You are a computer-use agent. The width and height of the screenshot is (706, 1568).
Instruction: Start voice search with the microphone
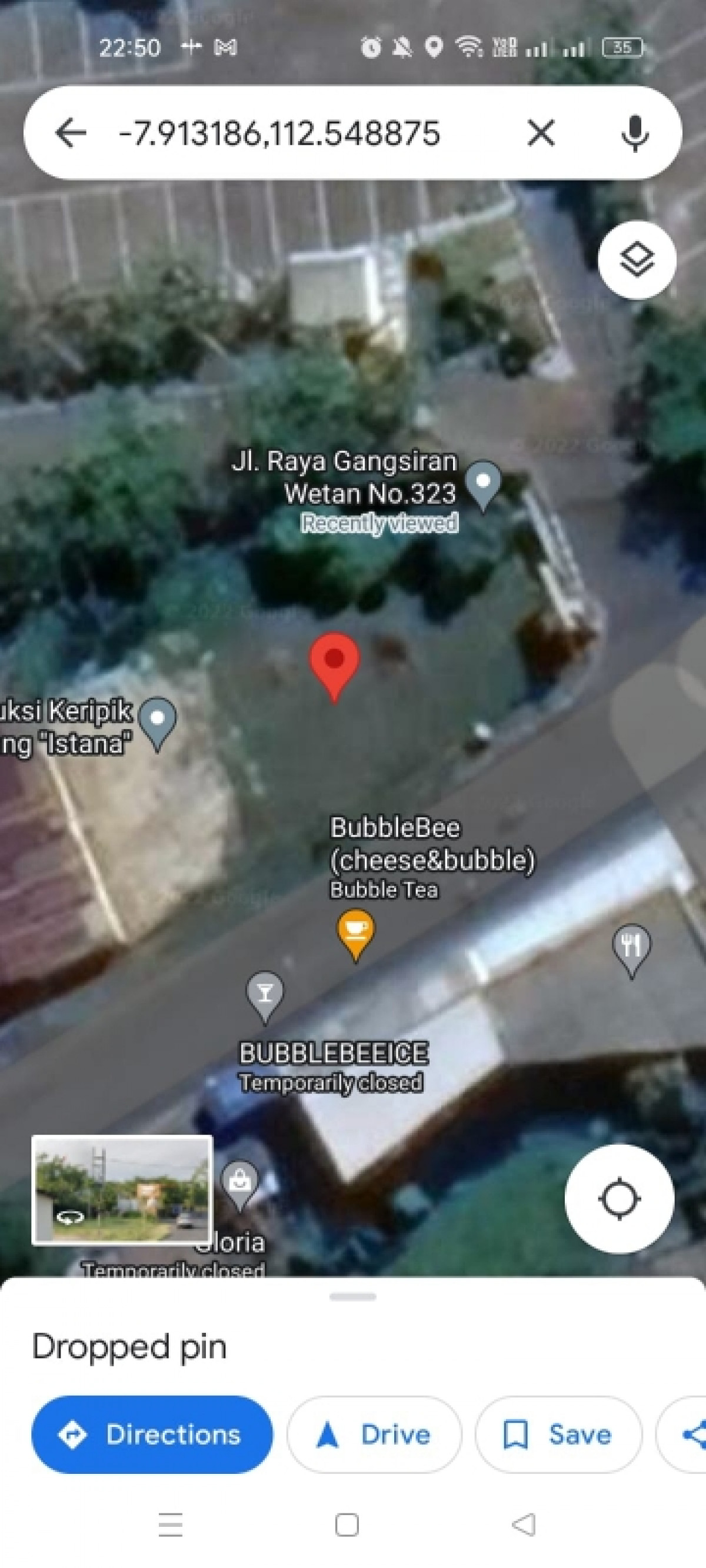[635, 133]
